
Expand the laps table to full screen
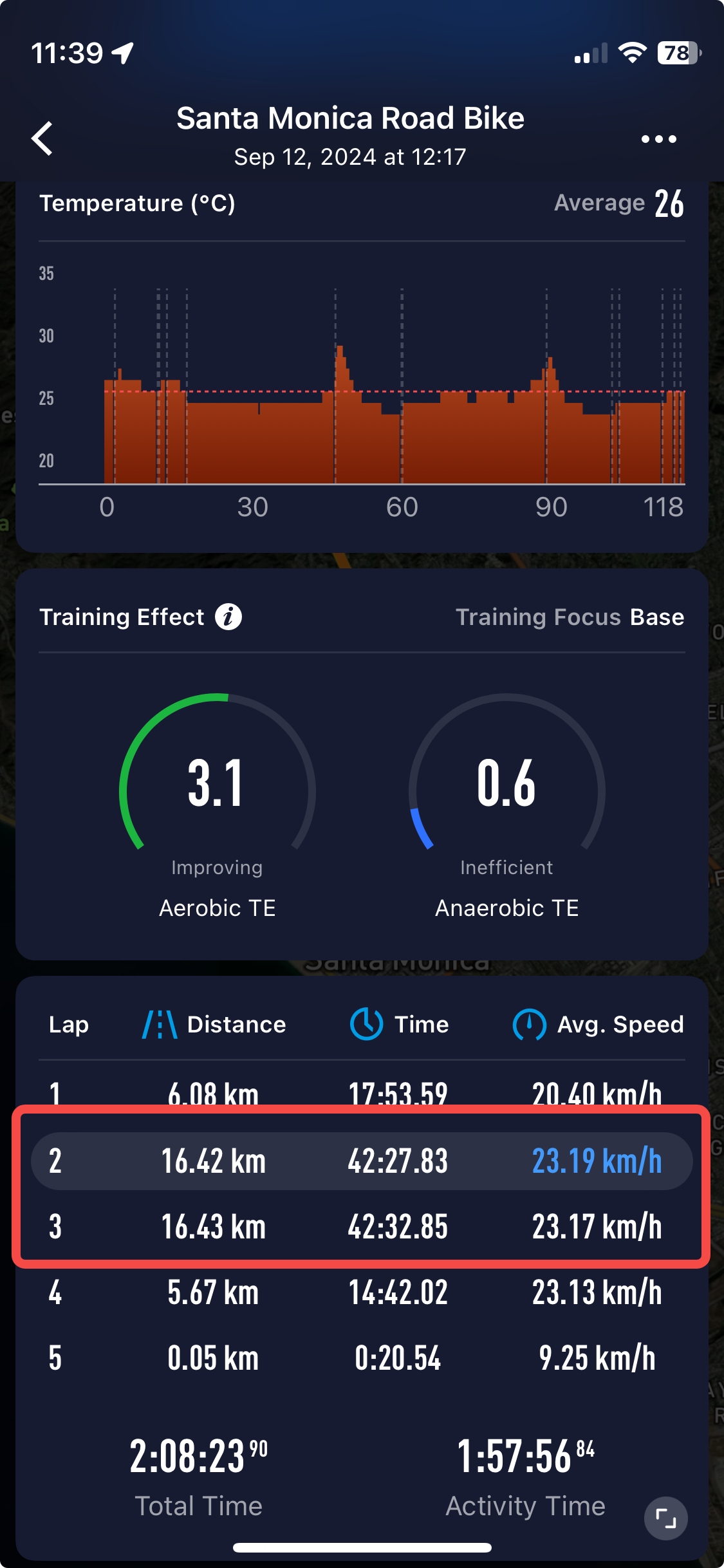point(665,1518)
